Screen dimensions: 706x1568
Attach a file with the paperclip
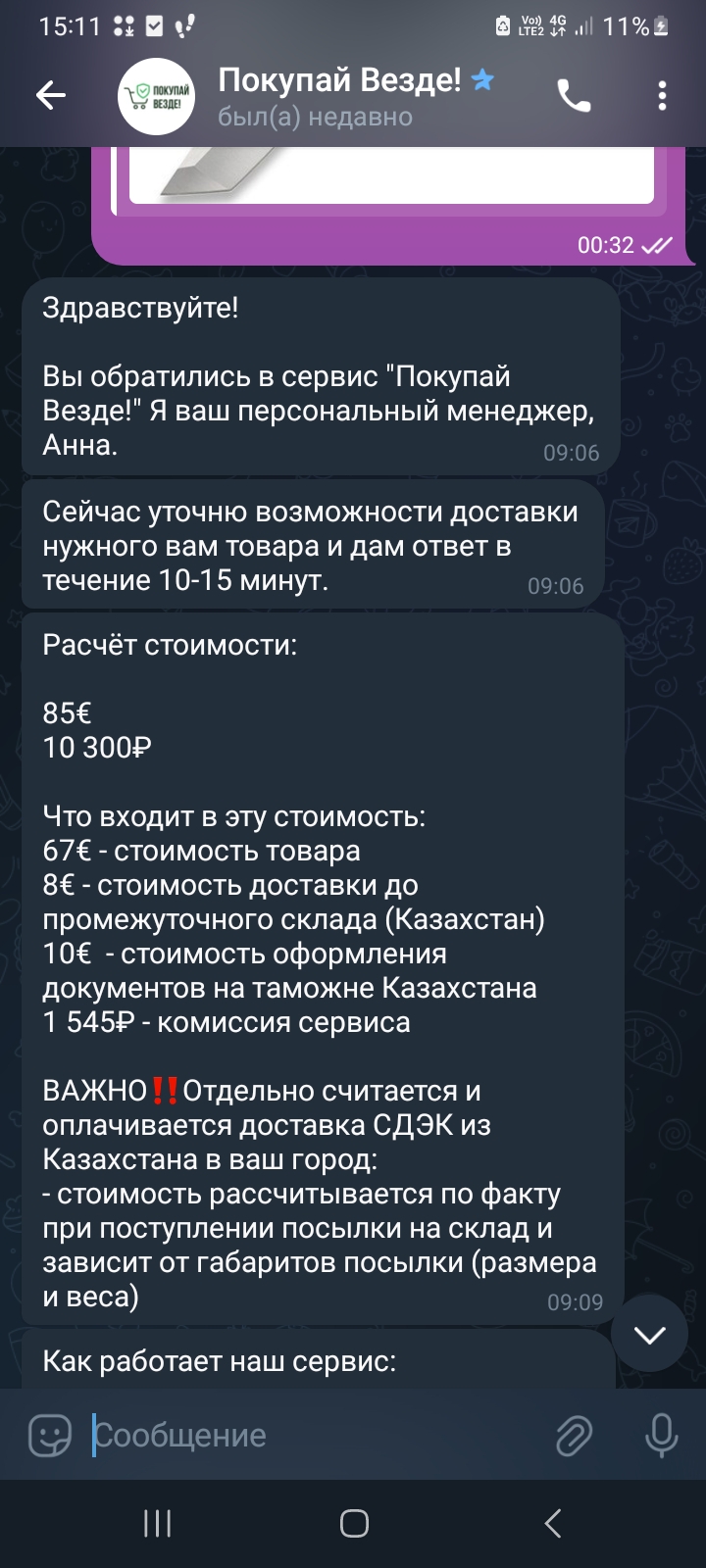574,1436
